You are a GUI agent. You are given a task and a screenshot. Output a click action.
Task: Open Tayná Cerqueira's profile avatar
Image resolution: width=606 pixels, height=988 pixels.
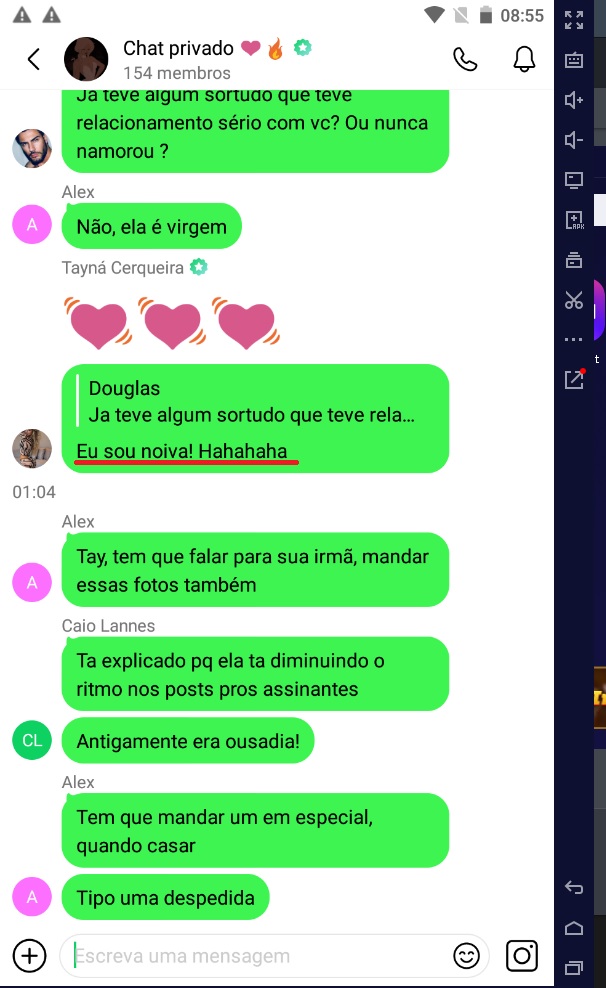[32, 449]
